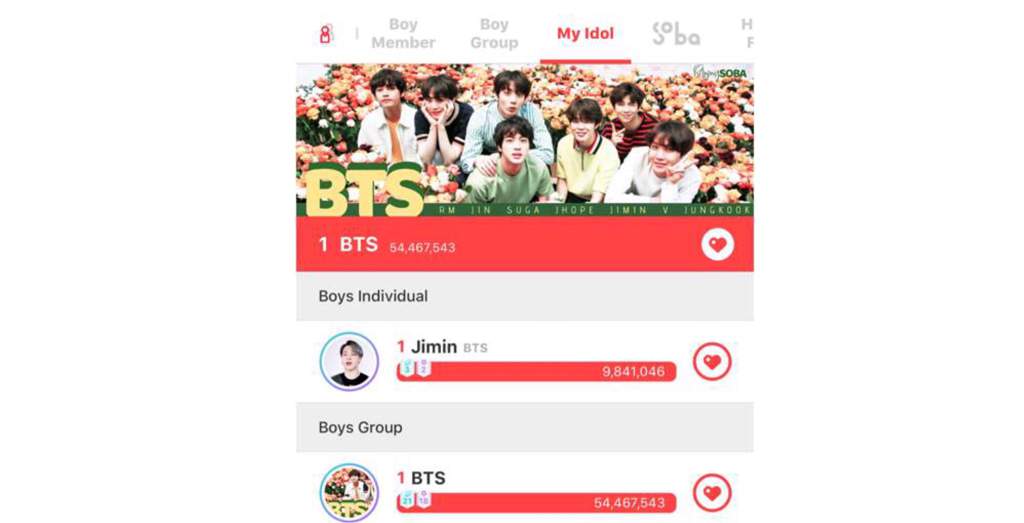
Task: Vote heart for Jimin
Action: click(712, 361)
